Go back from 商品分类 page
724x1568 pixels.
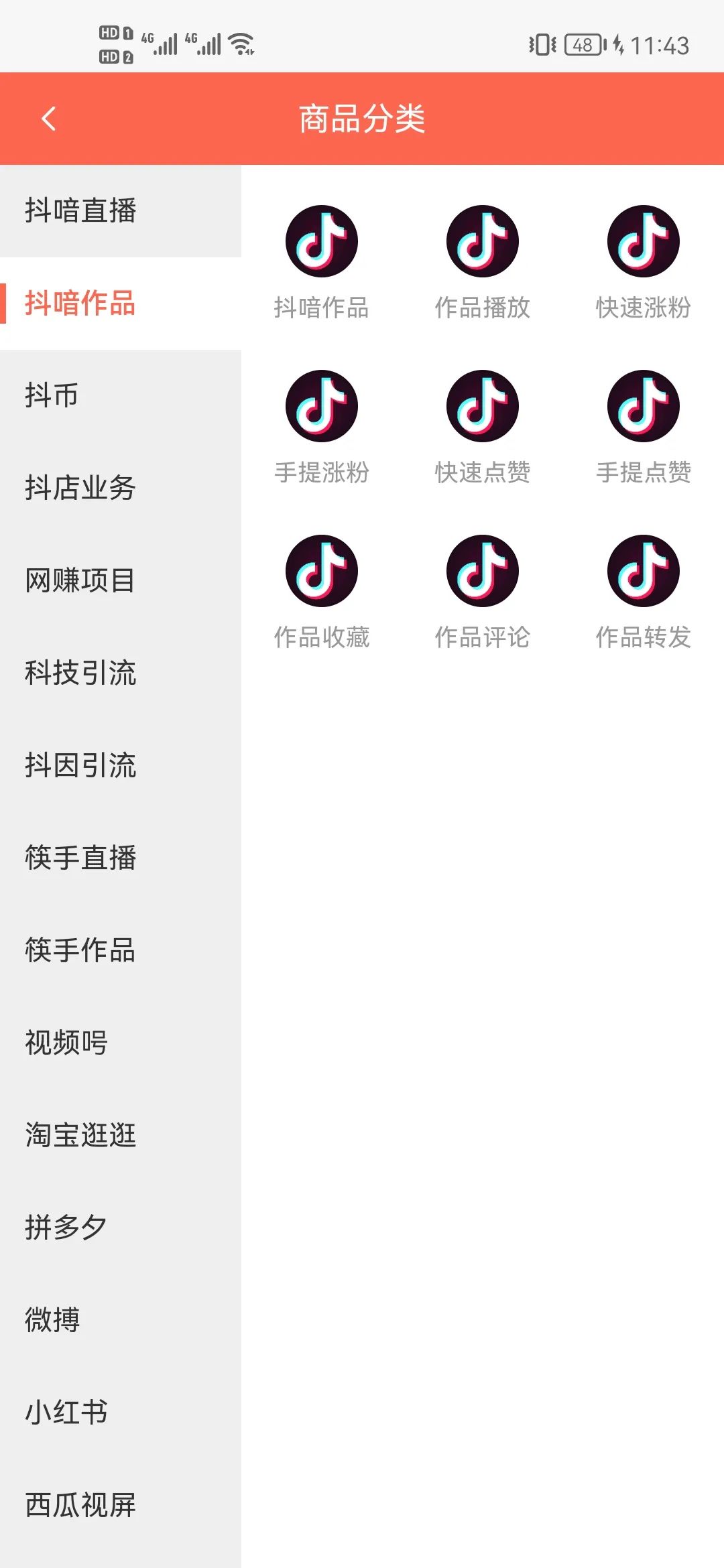point(48,119)
